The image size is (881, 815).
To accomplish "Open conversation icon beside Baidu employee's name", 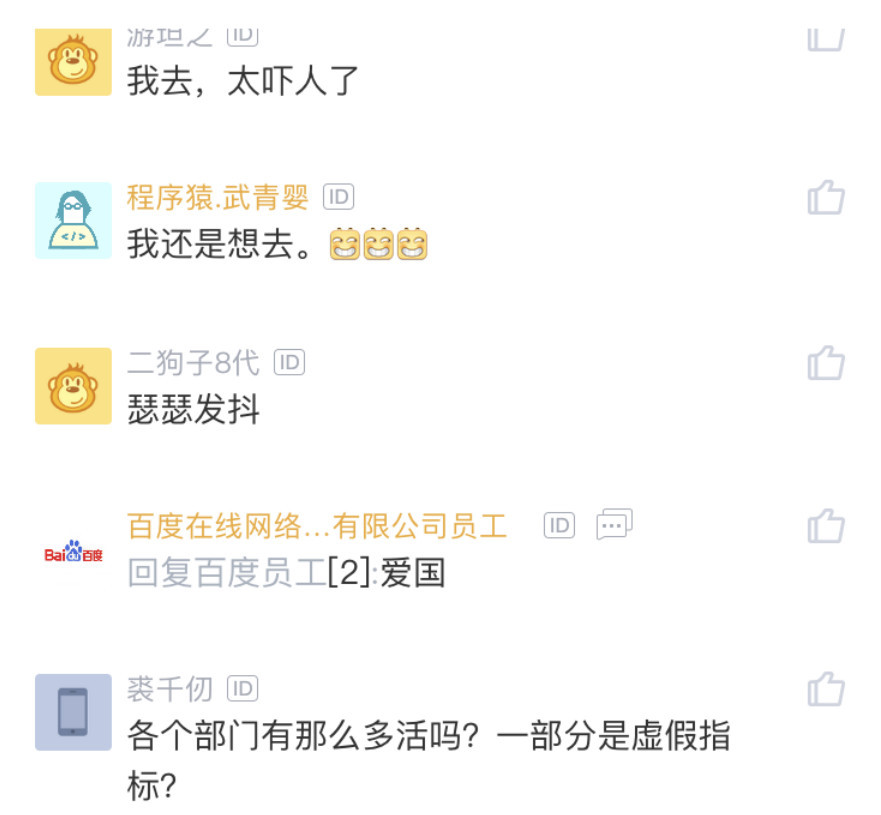I will click(614, 525).
